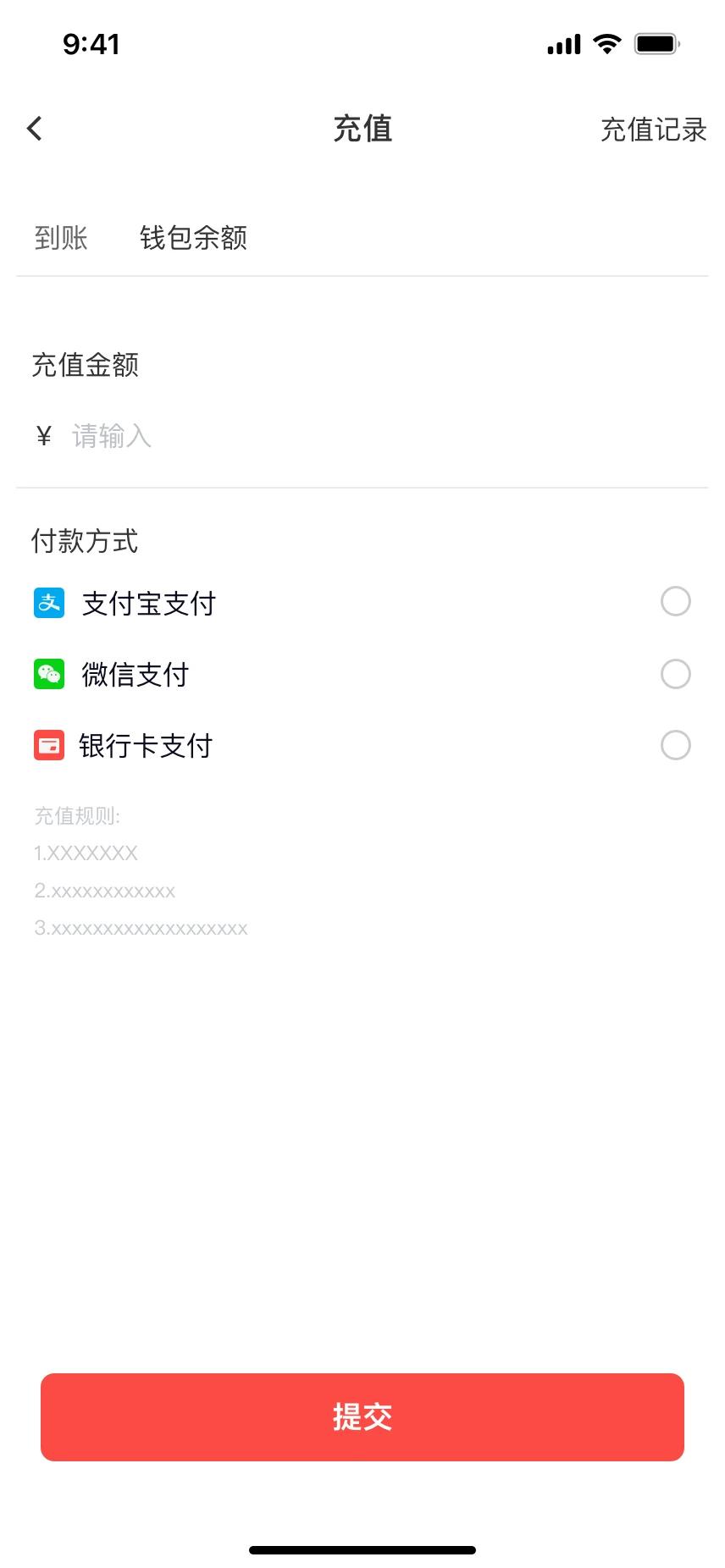Switch to the 到账 tab

click(x=60, y=238)
